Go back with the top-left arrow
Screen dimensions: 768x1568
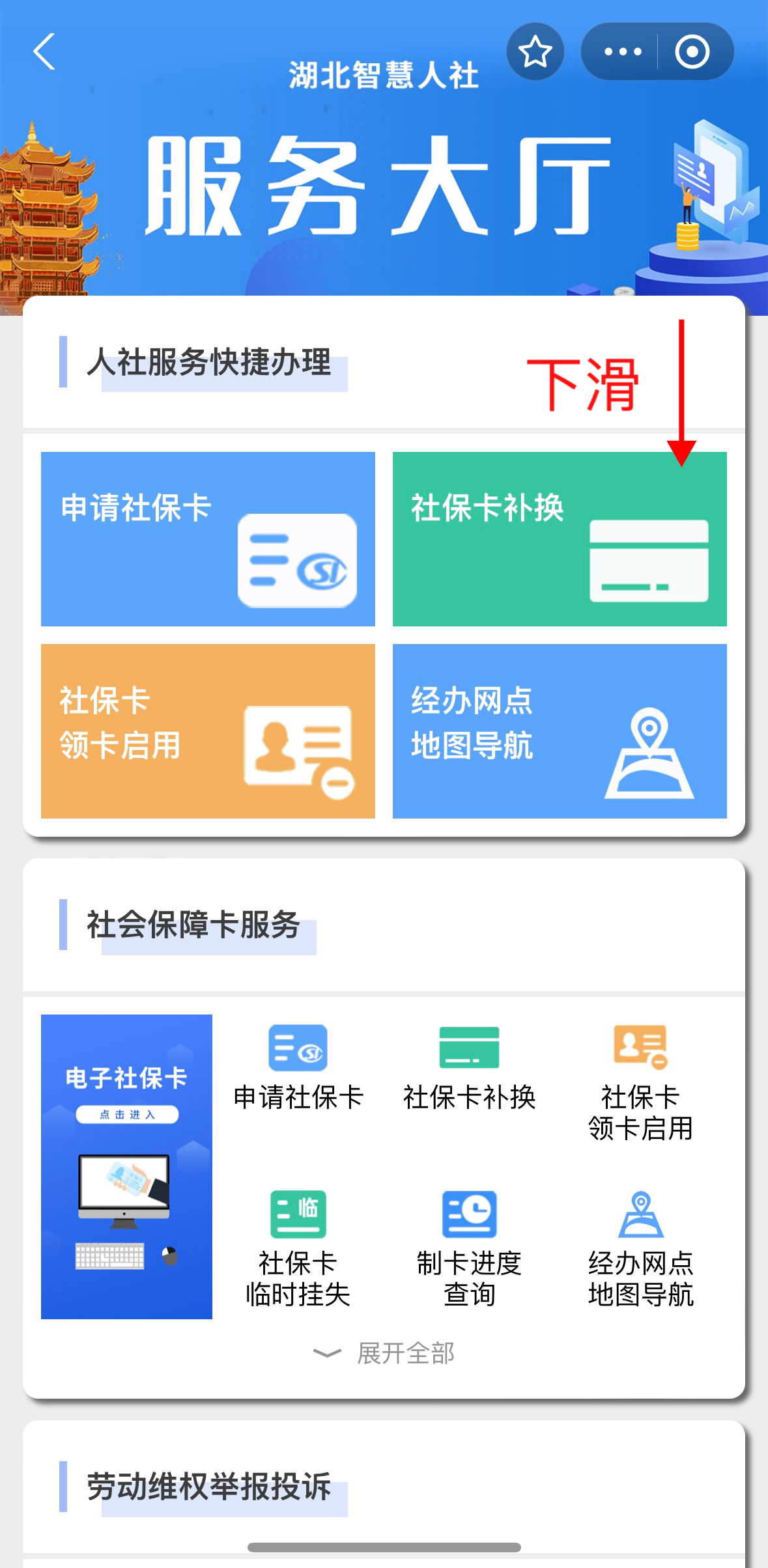pos(44,51)
